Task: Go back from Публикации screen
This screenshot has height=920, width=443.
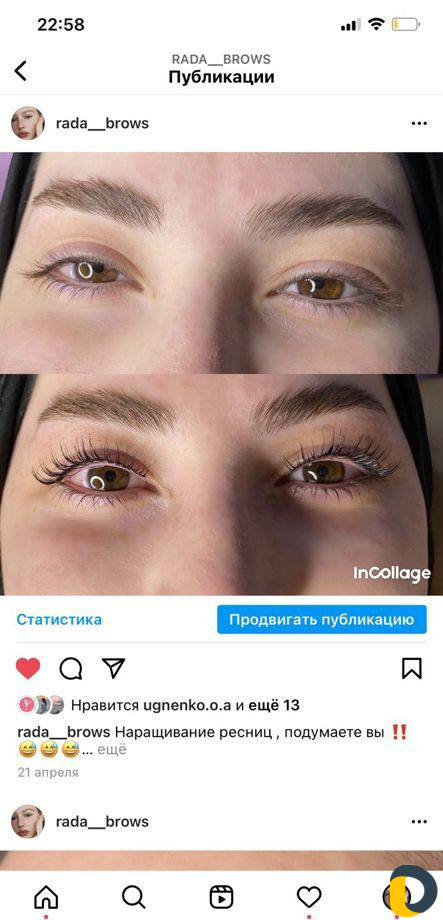Action: click(21, 71)
